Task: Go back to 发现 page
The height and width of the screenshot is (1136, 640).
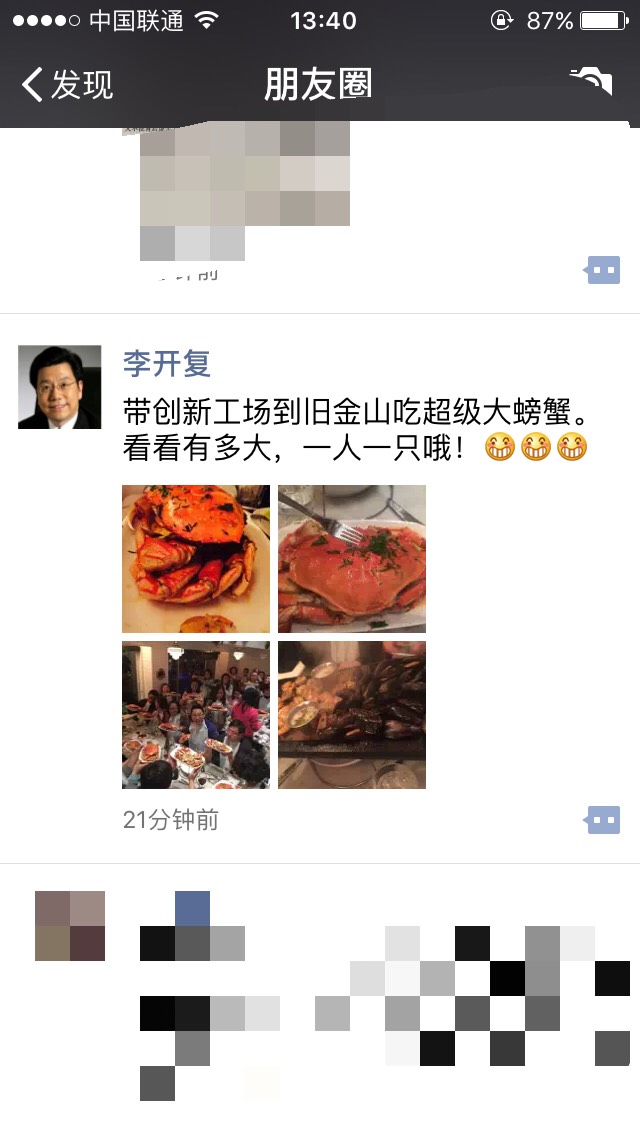Action: click(x=68, y=85)
